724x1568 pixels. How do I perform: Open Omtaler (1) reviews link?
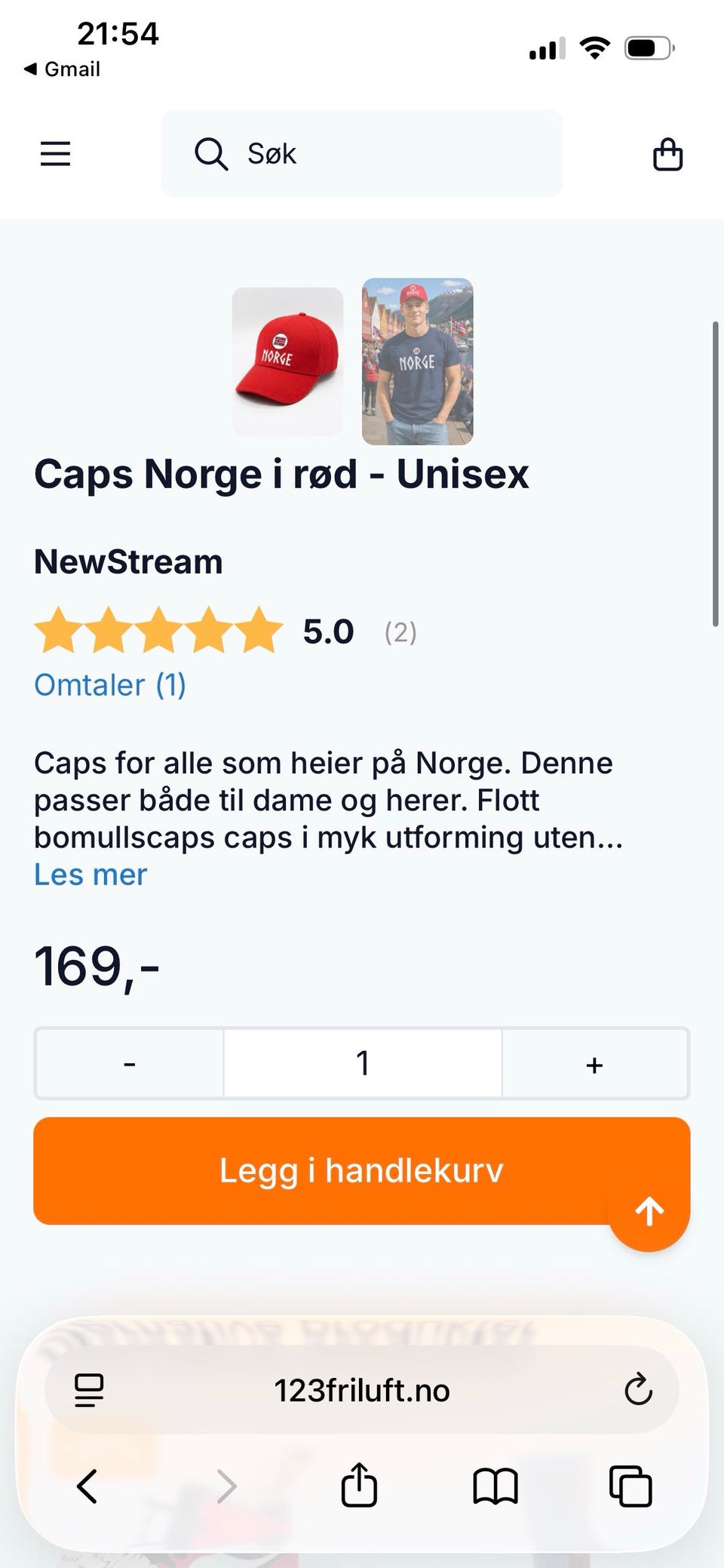[x=110, y=685]
